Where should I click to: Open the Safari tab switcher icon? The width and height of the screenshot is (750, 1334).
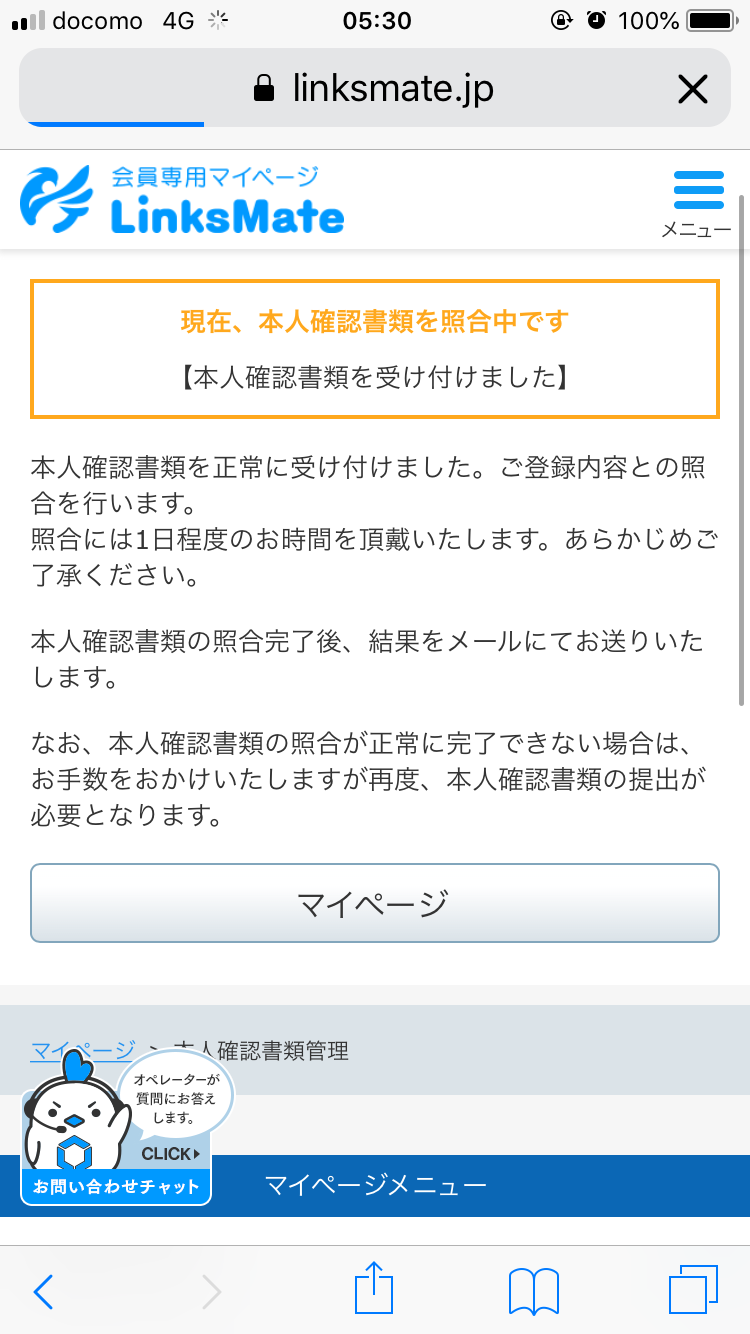[692, 1289]
